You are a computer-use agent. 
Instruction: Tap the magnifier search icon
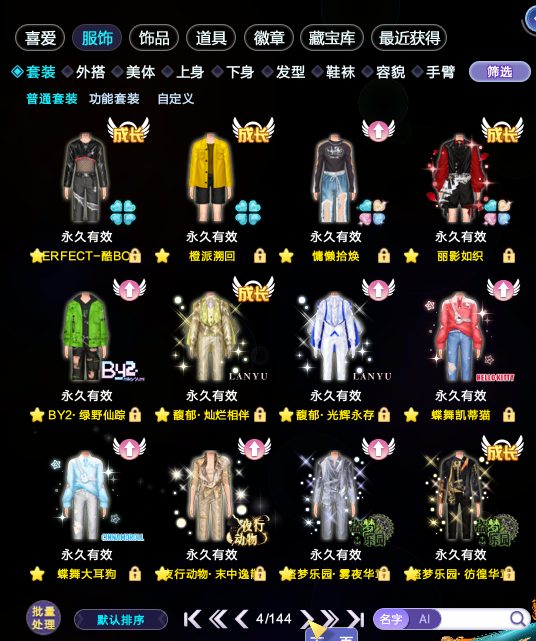click(x=518, y=619)
